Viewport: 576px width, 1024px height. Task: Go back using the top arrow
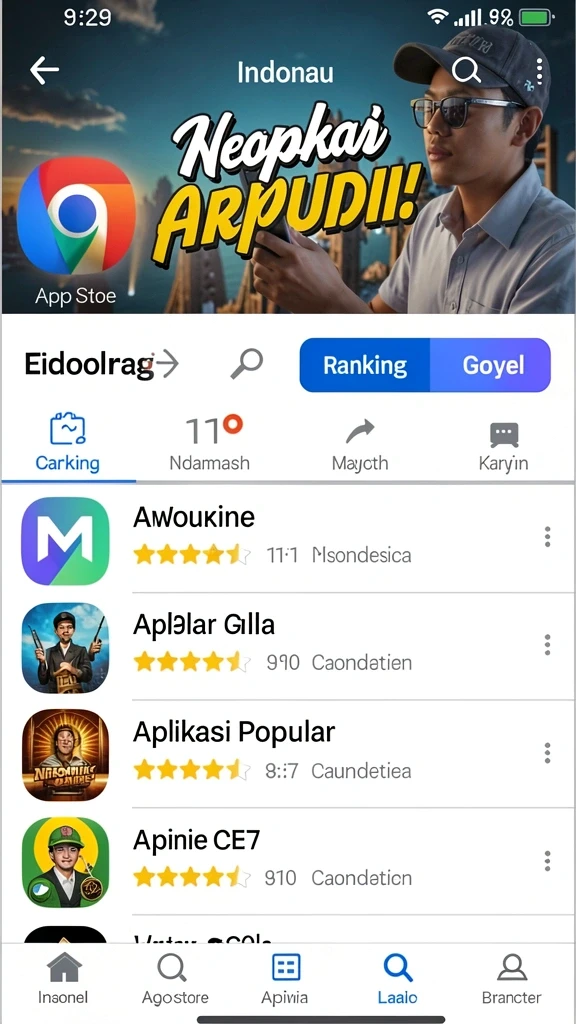pyautogui.click(x=44, y=71)
